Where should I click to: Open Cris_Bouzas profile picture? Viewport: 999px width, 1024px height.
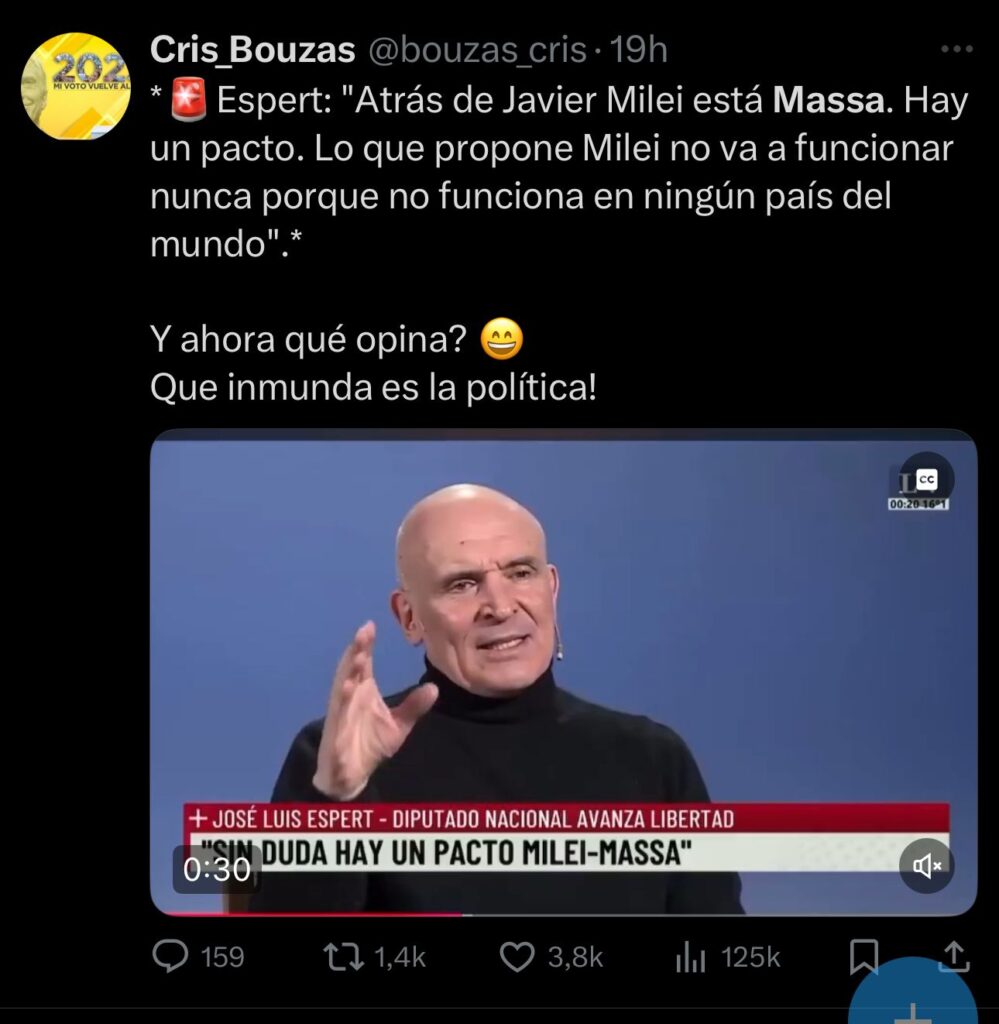coord(75,86)
